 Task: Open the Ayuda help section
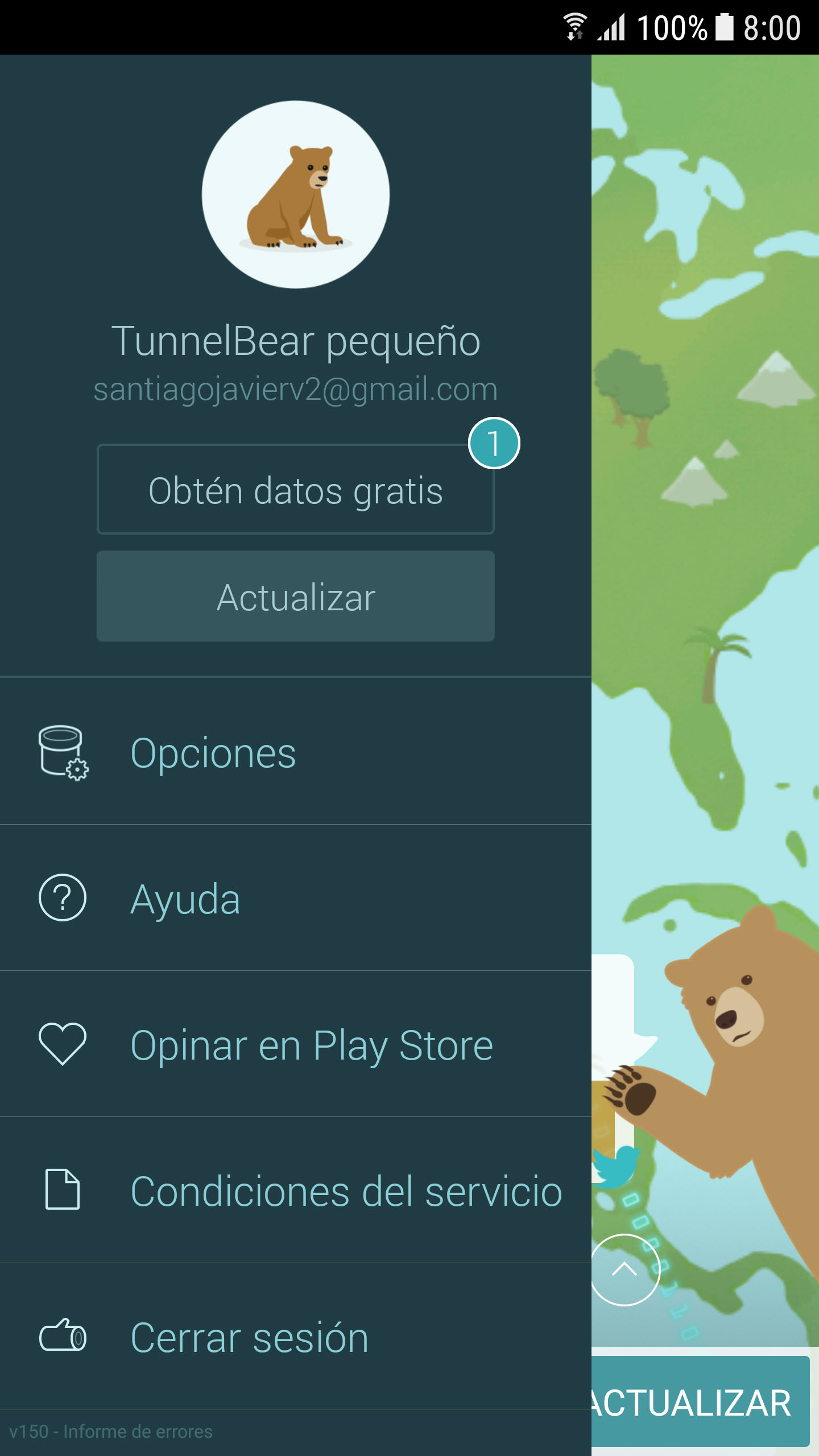point(295,898)
